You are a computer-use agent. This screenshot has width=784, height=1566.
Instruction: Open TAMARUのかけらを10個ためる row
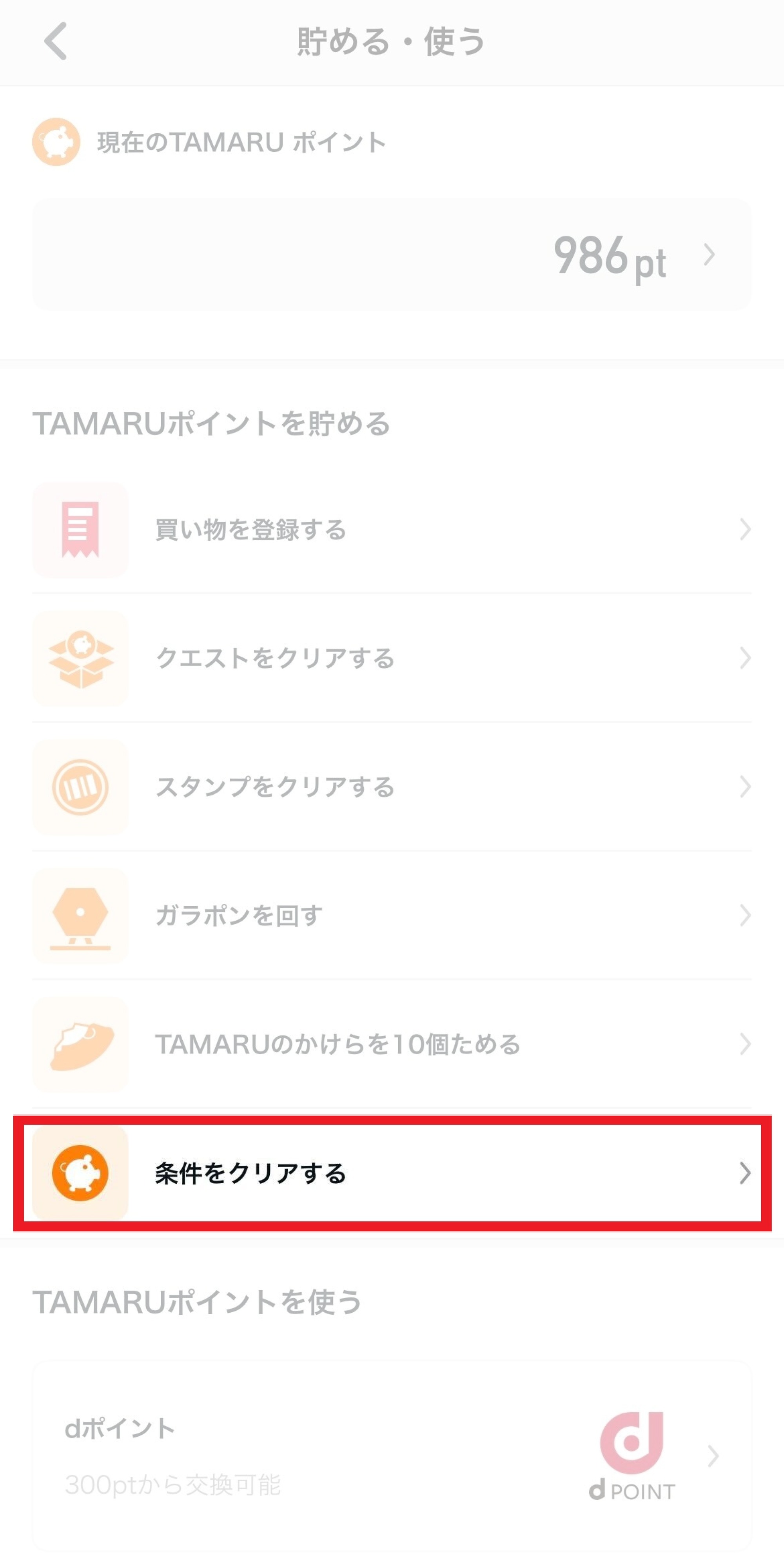[x=392, y=1045]
